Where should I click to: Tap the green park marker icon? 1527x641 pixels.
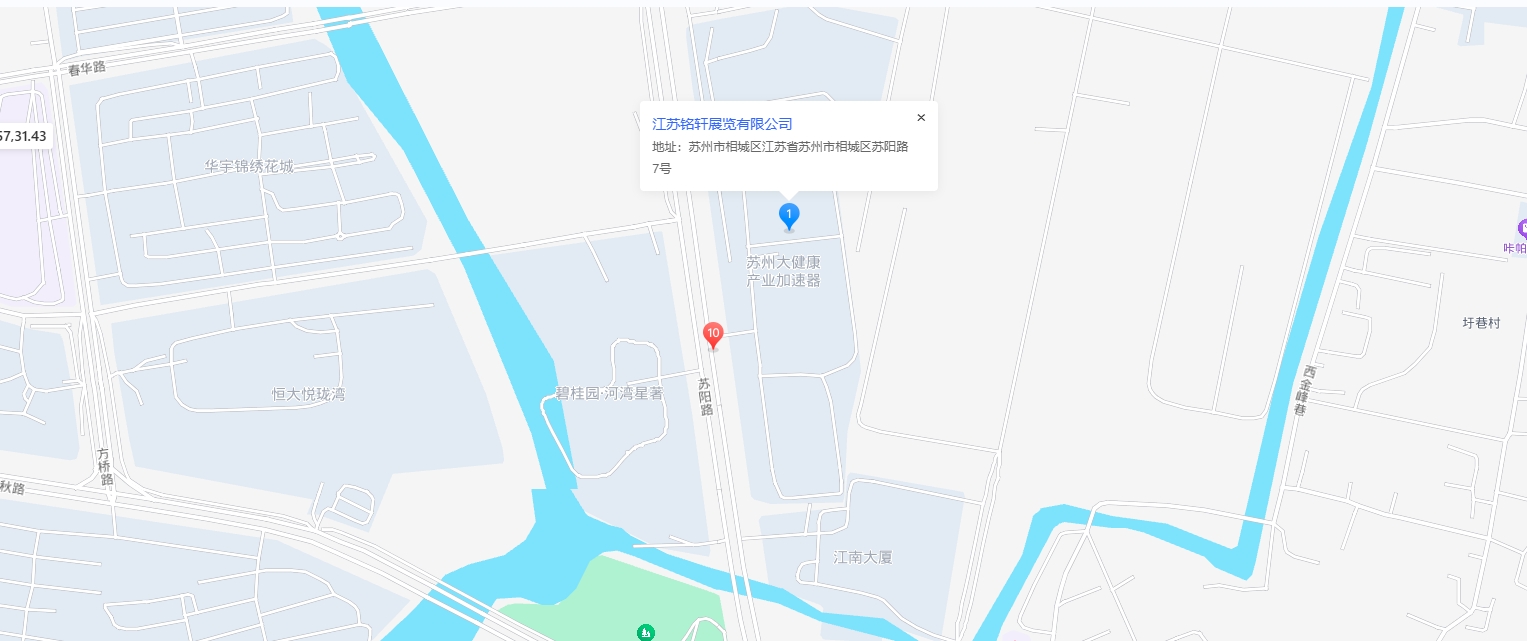point(647,632)
